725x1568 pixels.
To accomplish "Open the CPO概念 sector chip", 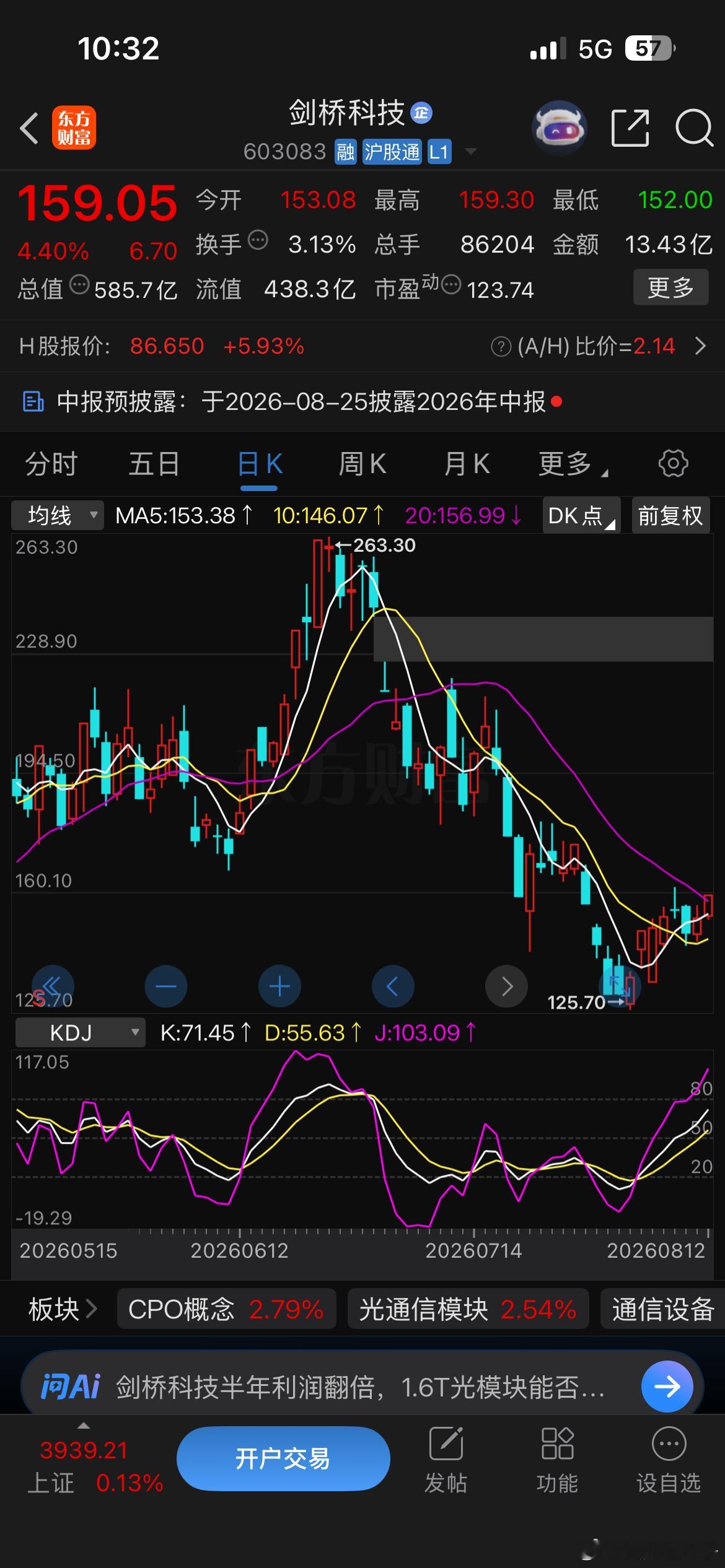I will (226, 1309).
